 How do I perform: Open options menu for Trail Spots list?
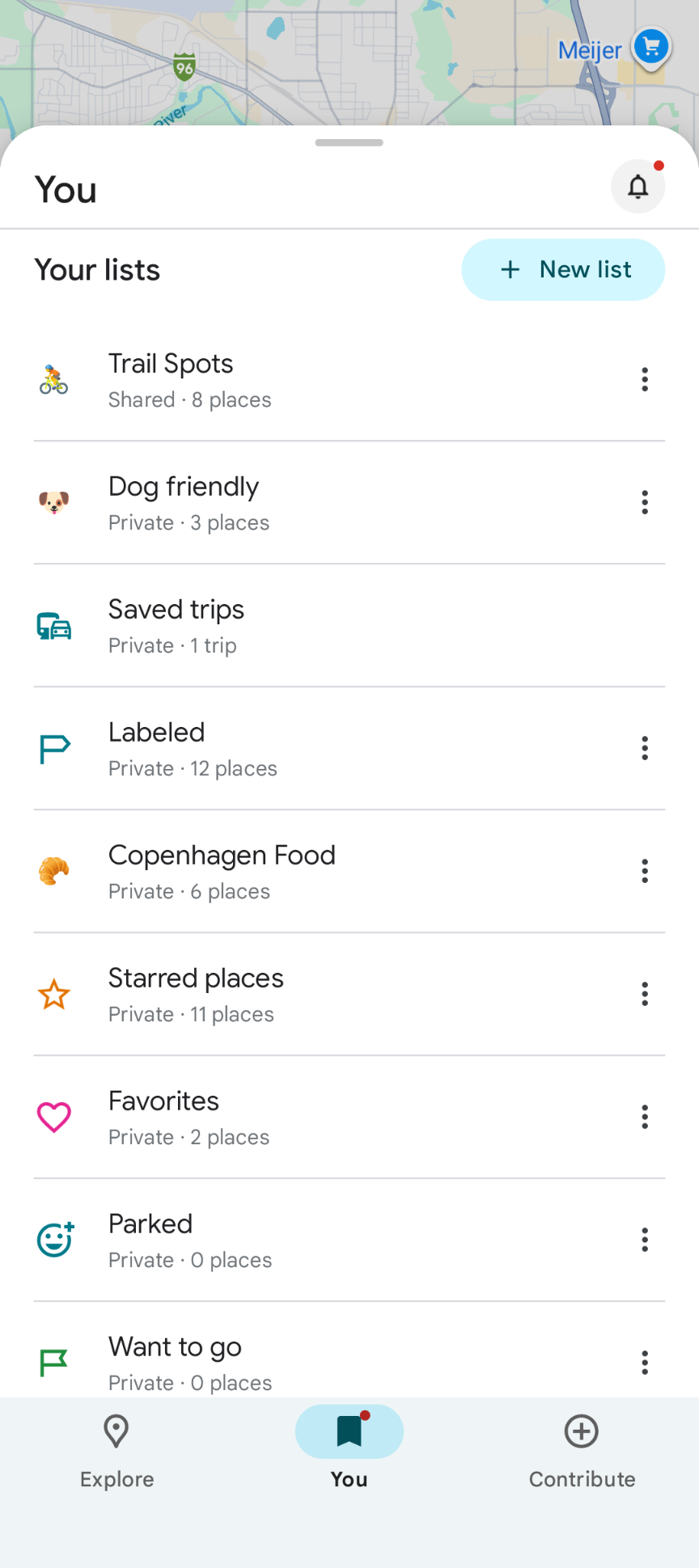644,379
